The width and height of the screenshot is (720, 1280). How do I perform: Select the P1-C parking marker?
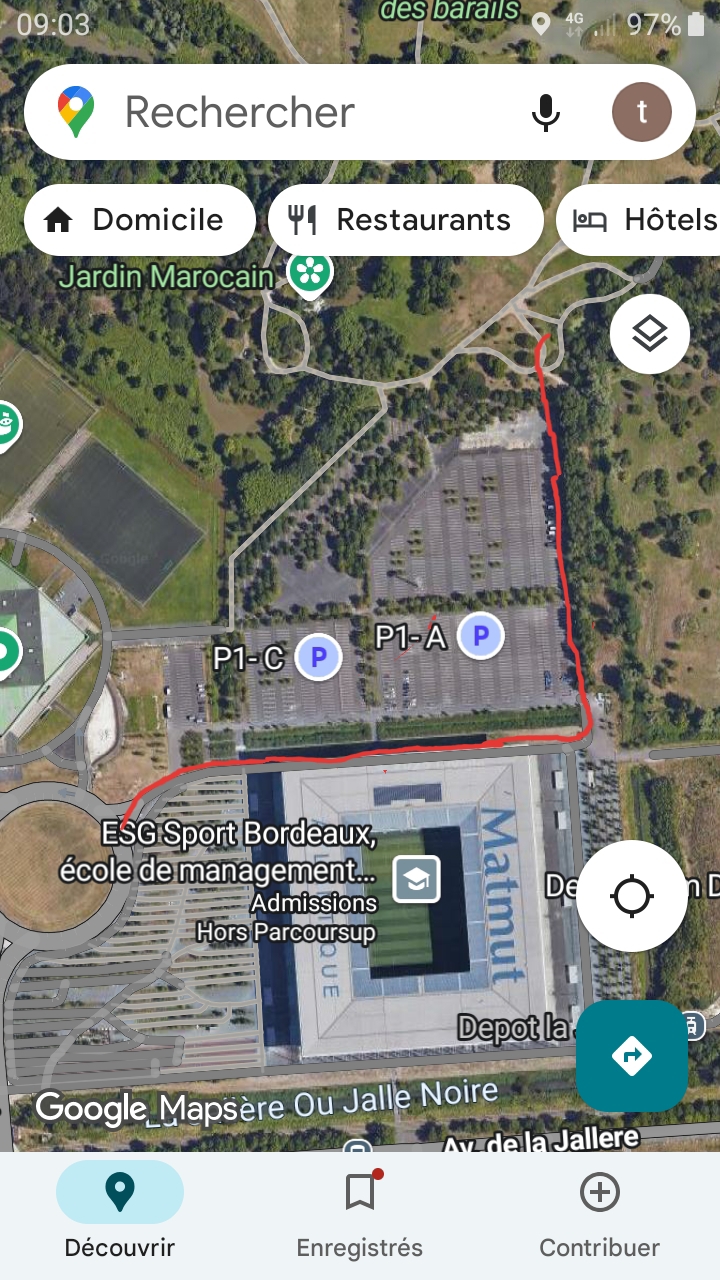319,657
